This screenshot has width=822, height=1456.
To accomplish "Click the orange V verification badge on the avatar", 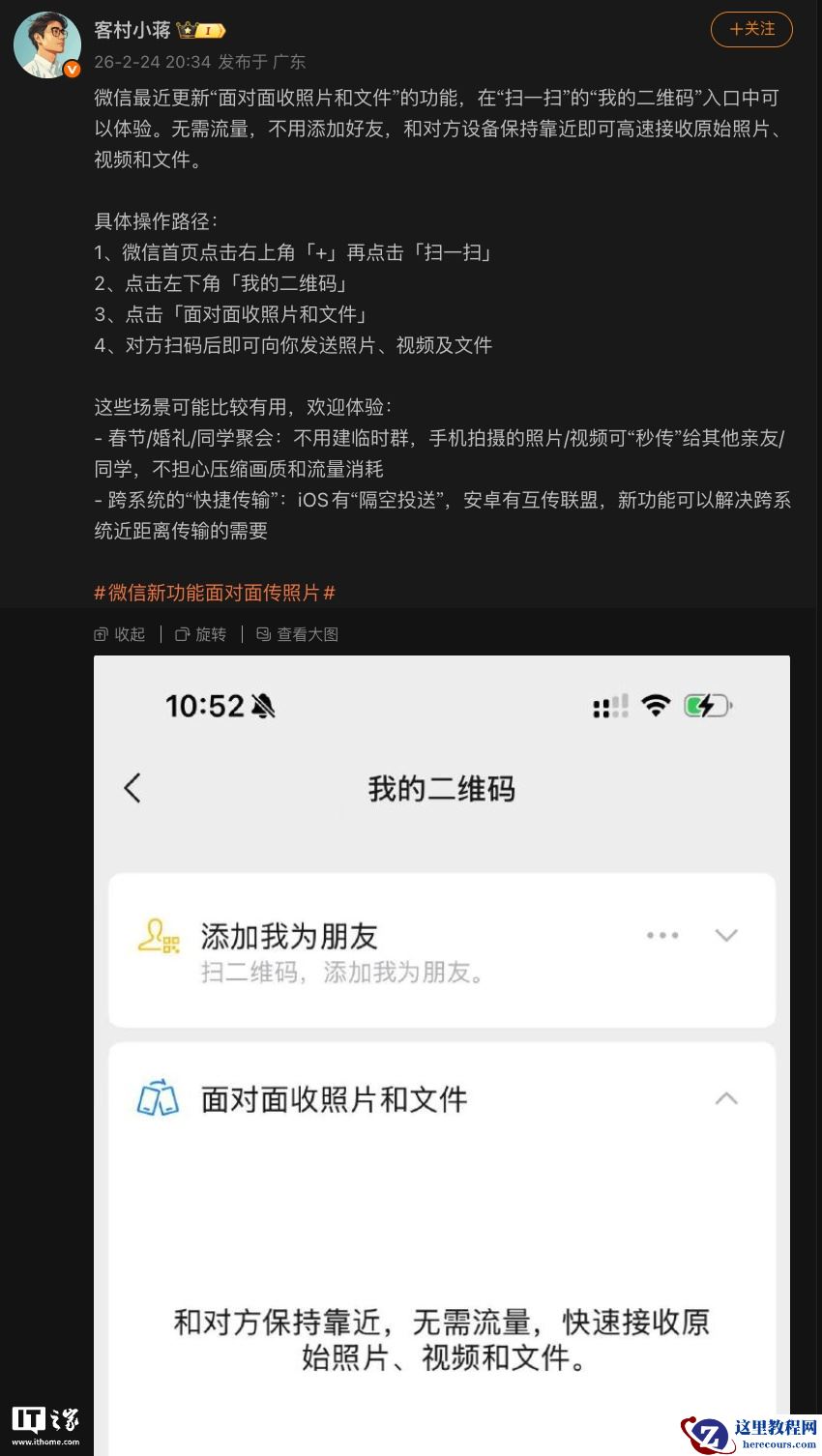I will 71,70.
